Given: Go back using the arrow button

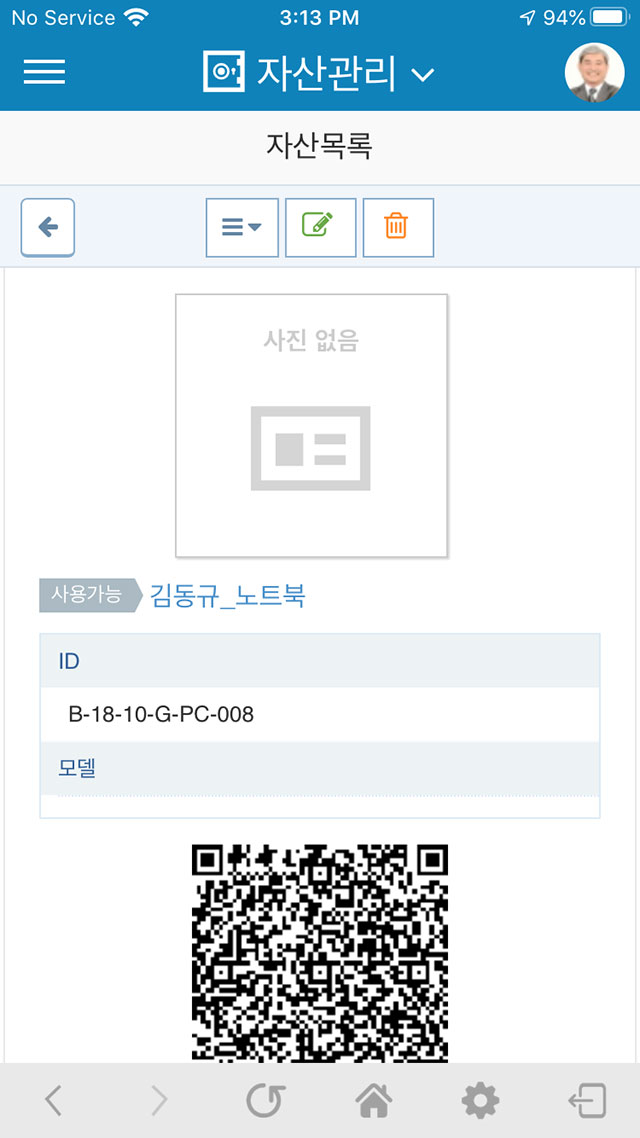Looking at the screenshot, I should tap(48, 227).
